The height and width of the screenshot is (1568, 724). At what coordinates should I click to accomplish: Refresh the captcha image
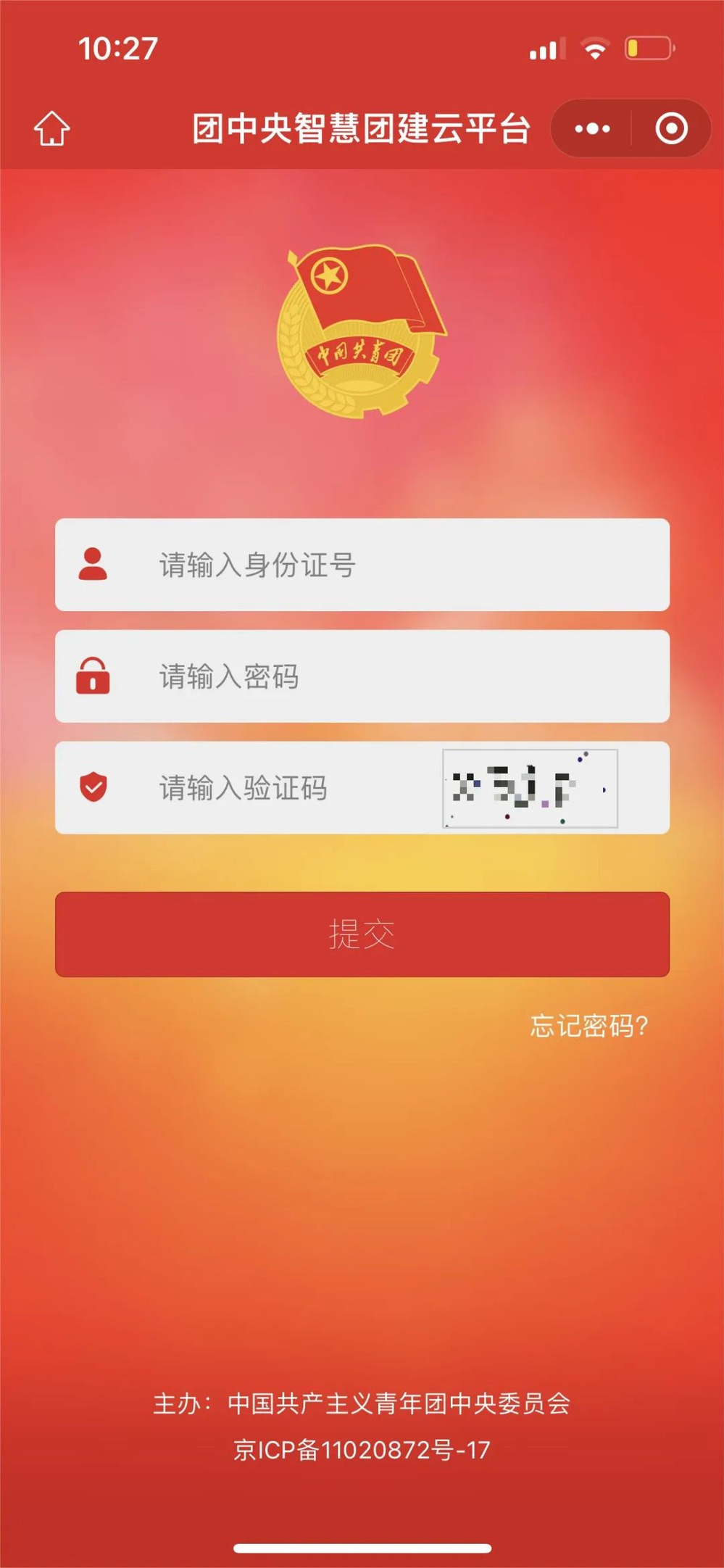[x=530, y=788]
